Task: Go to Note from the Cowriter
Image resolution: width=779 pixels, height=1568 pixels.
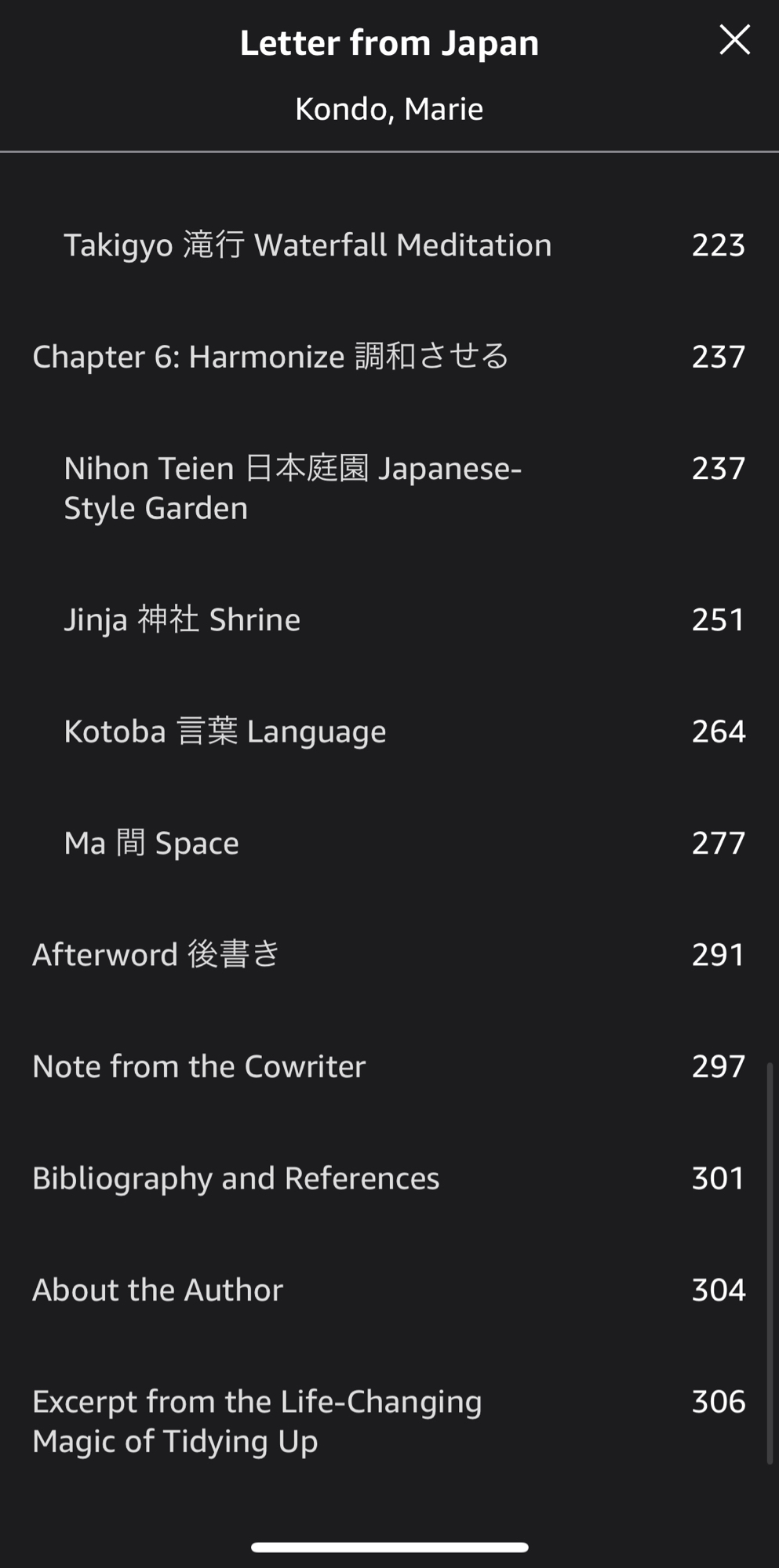Action: pyautogui.click(x=198, y=1066)
